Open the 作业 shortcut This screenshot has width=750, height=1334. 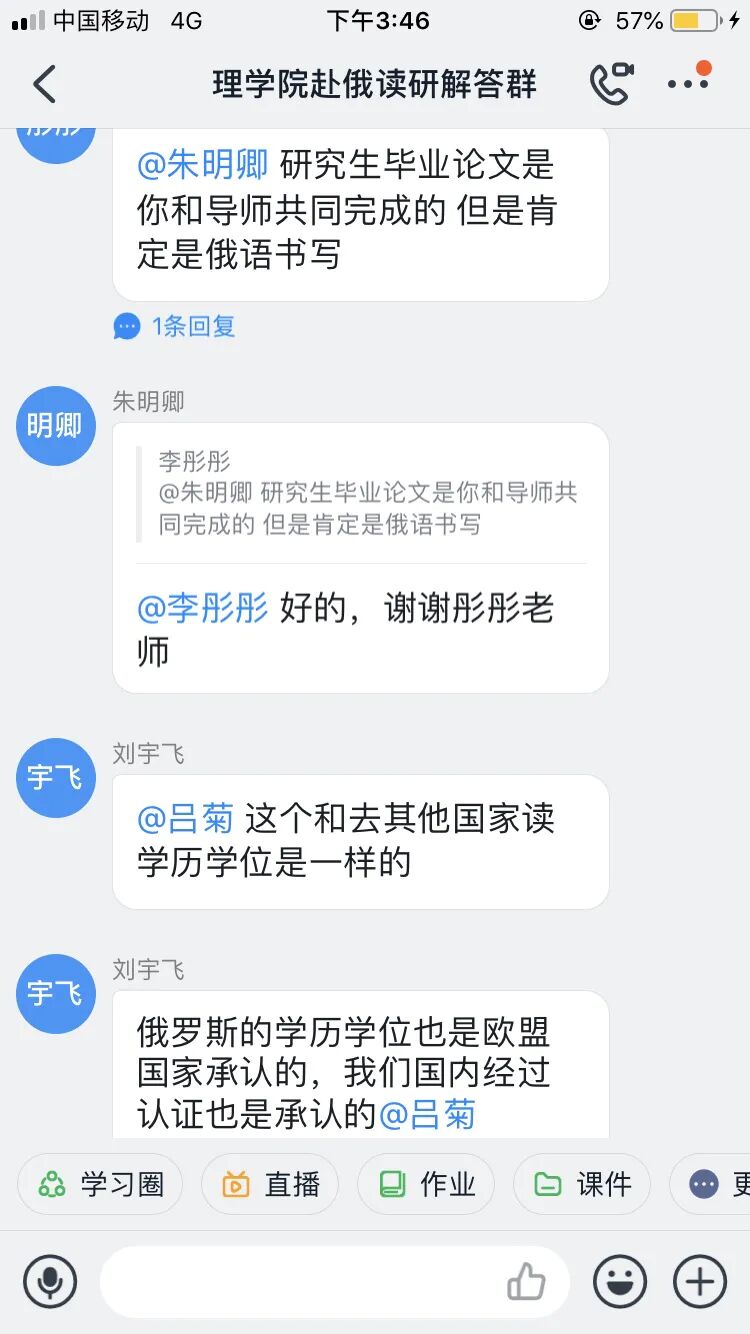tap(426, 1184)
